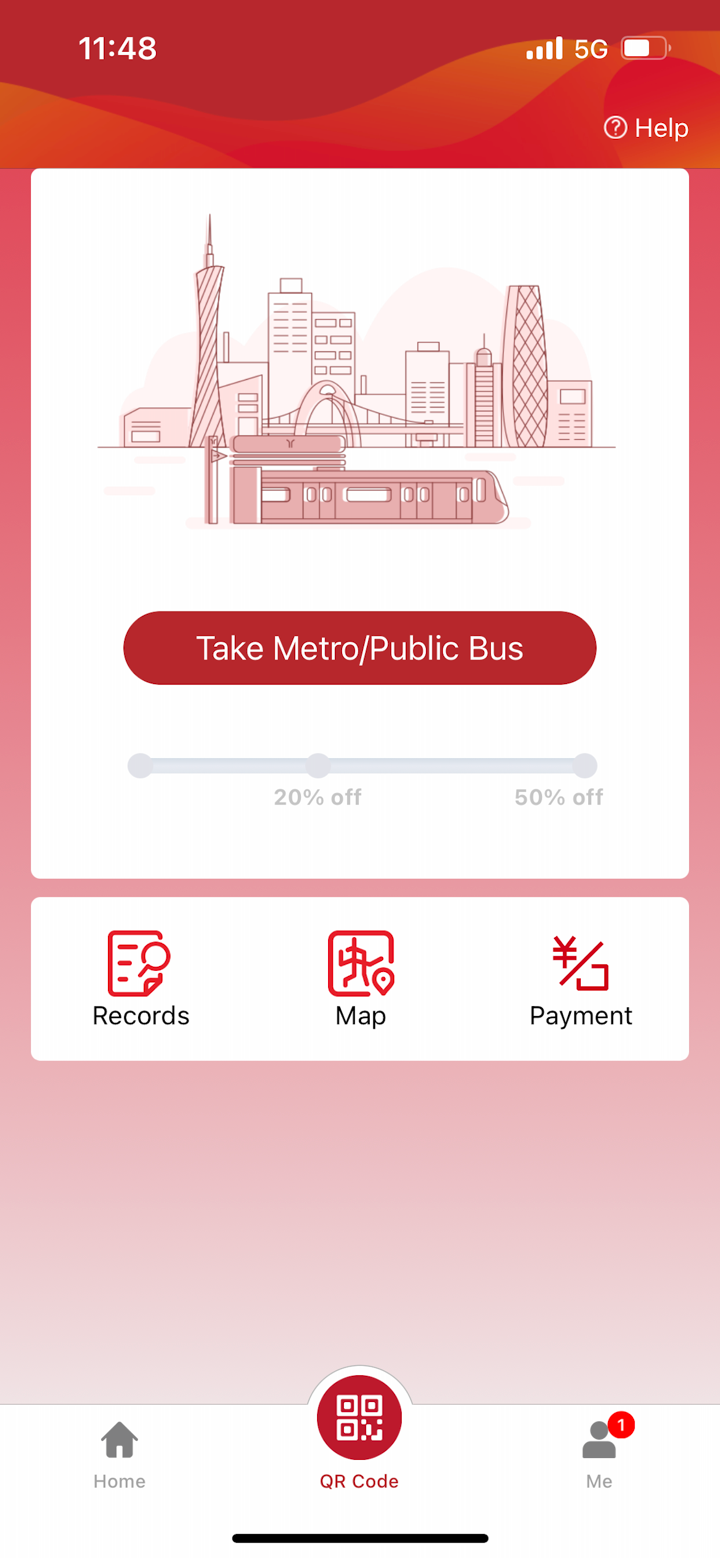Viewport: 720px width, 1558px height.
Task: Tap the battery indicator in status bar
Action: (644, 47)
